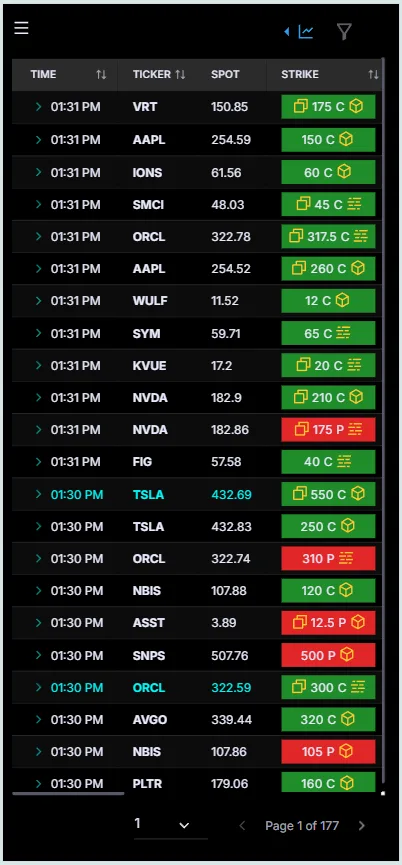
Task: Expand the AVGO row
Action: 38,719
